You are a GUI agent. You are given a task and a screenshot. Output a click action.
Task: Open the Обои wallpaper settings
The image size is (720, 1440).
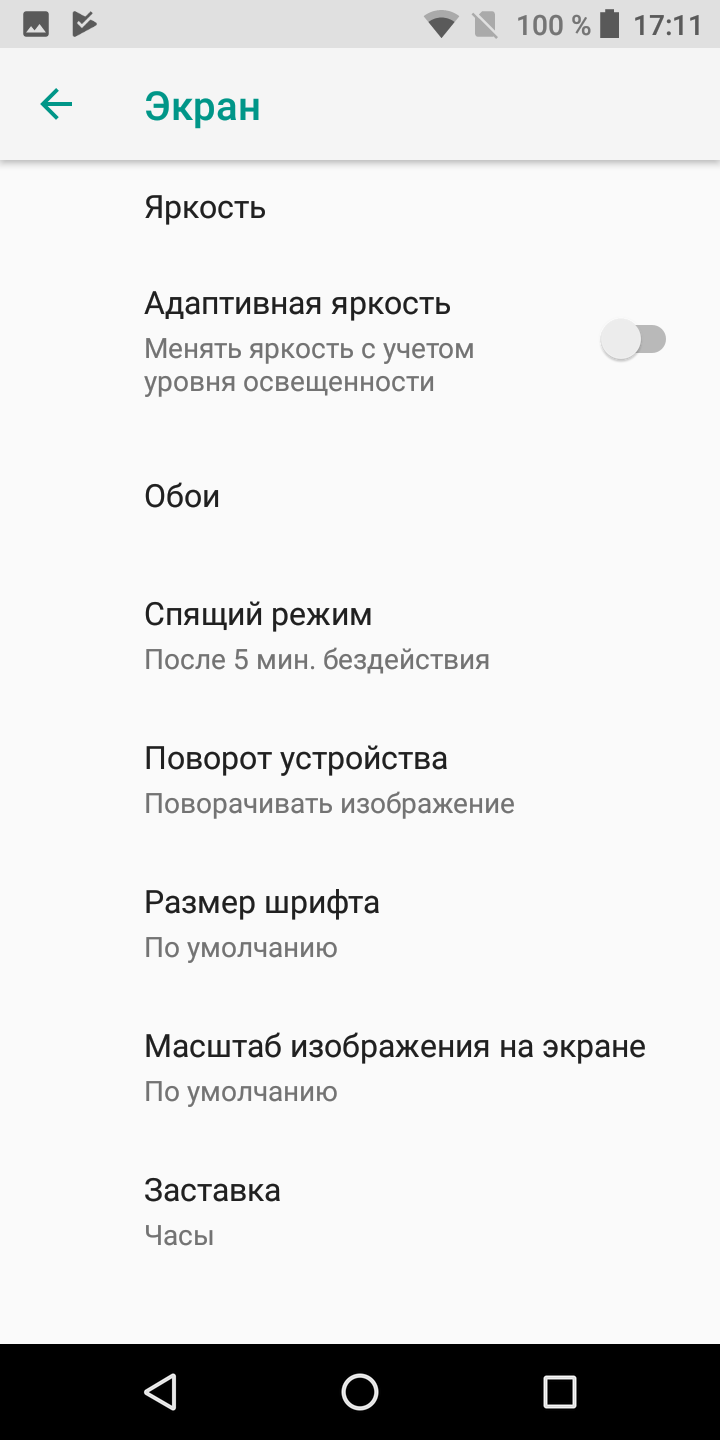coord(182,496)
